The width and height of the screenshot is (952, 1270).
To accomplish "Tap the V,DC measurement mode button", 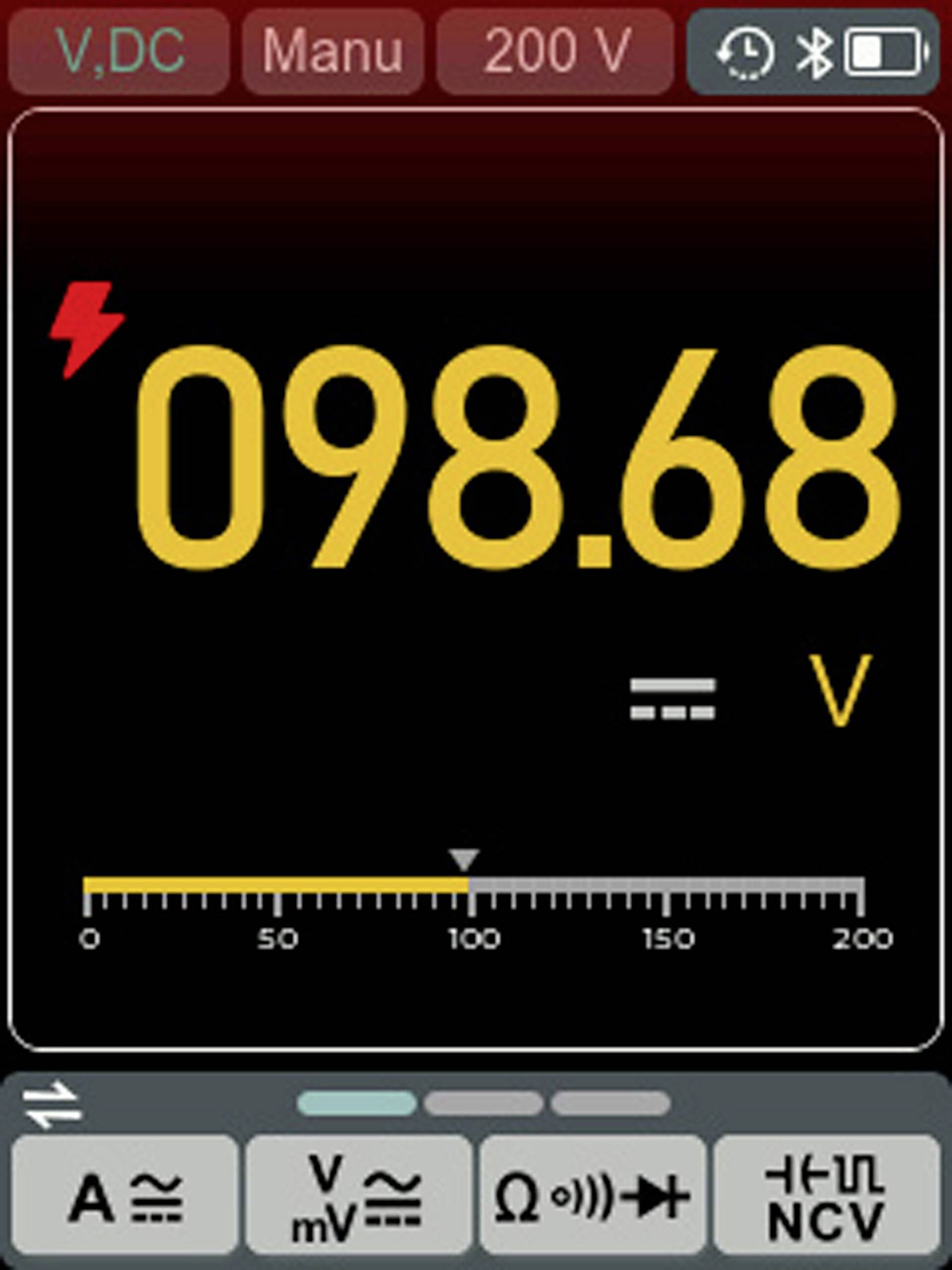I will point(119,52).
